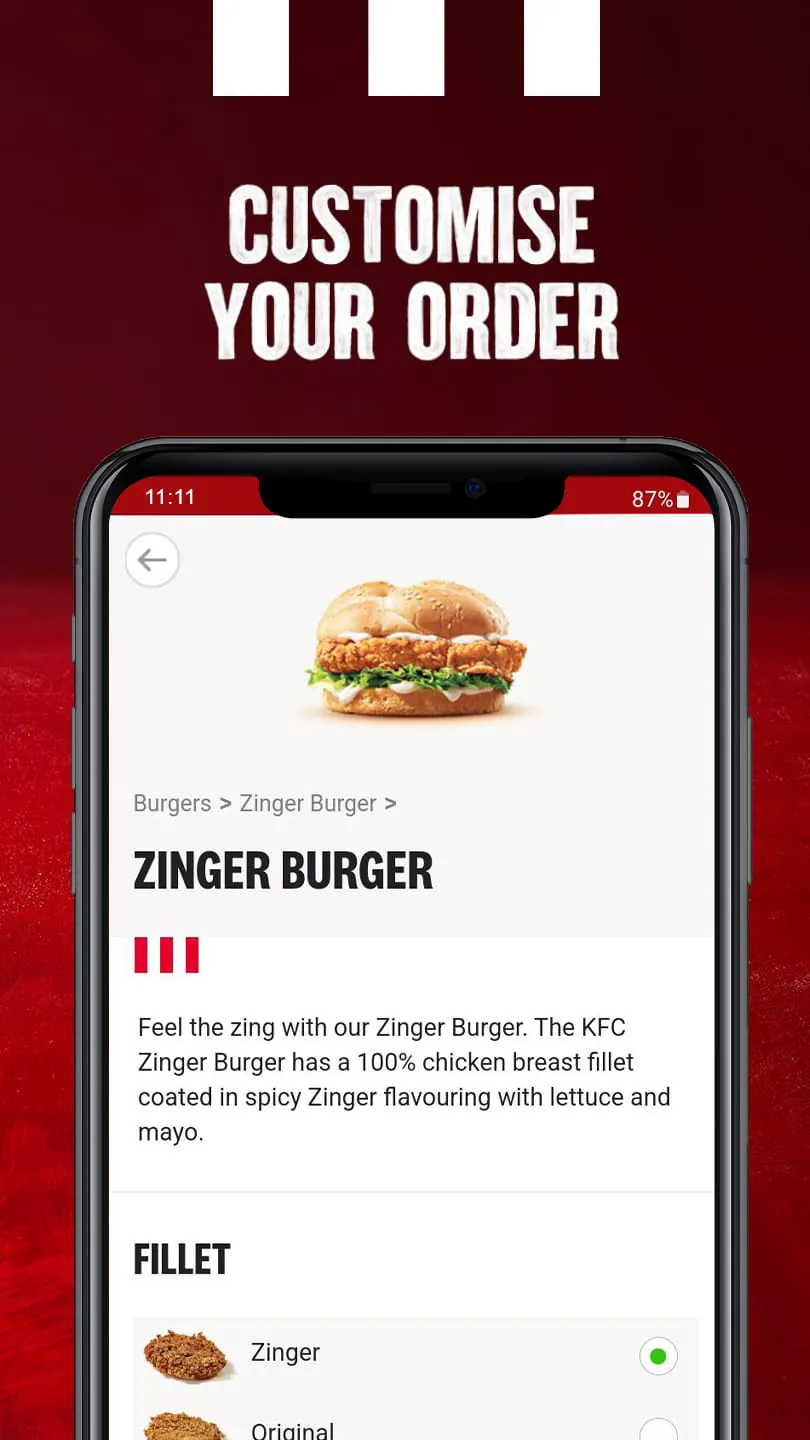Tap the Zinger text label in FILLET section

click(285, 1352)
